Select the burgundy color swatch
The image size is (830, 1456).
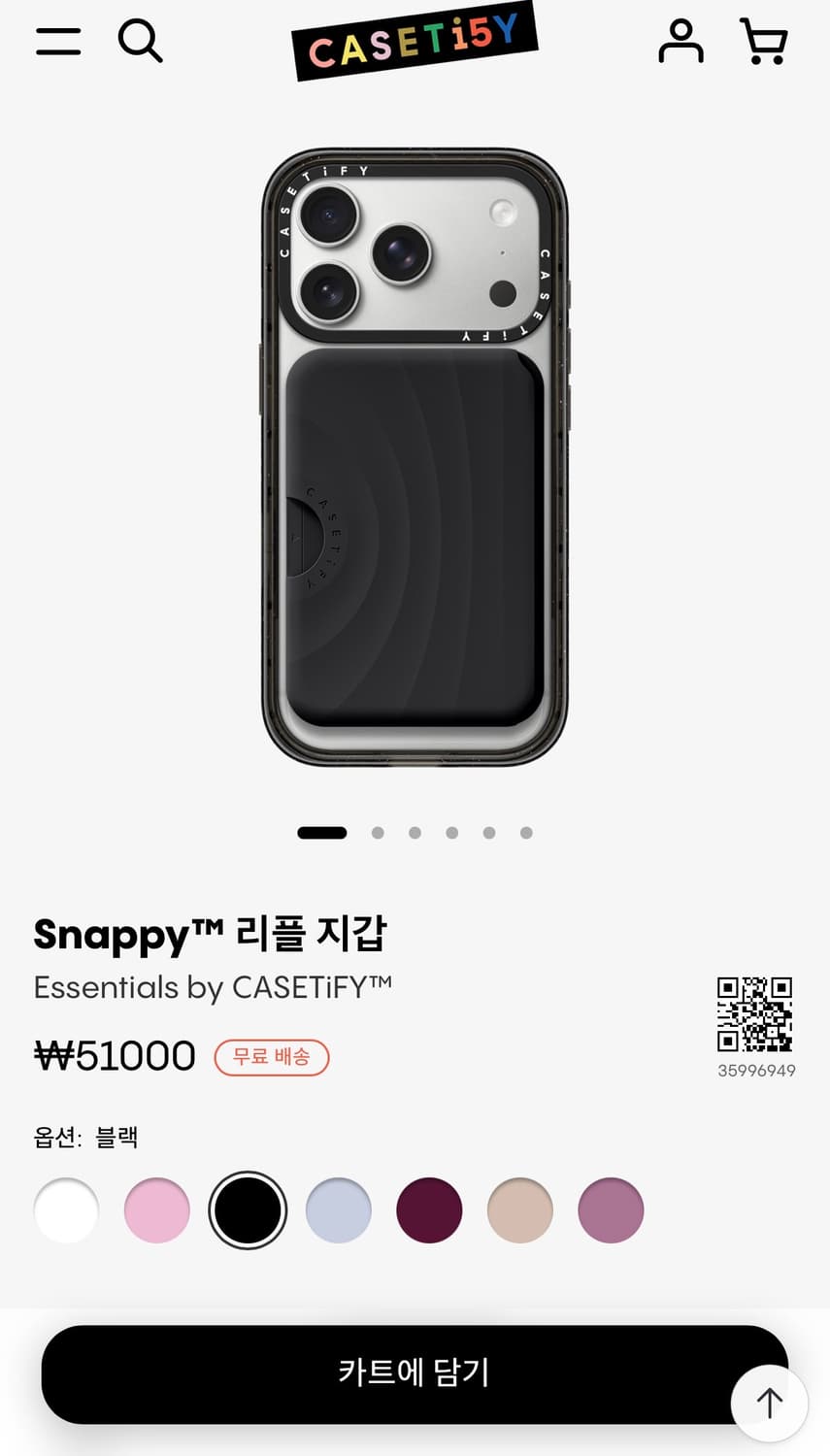[x=428, y=1209]
